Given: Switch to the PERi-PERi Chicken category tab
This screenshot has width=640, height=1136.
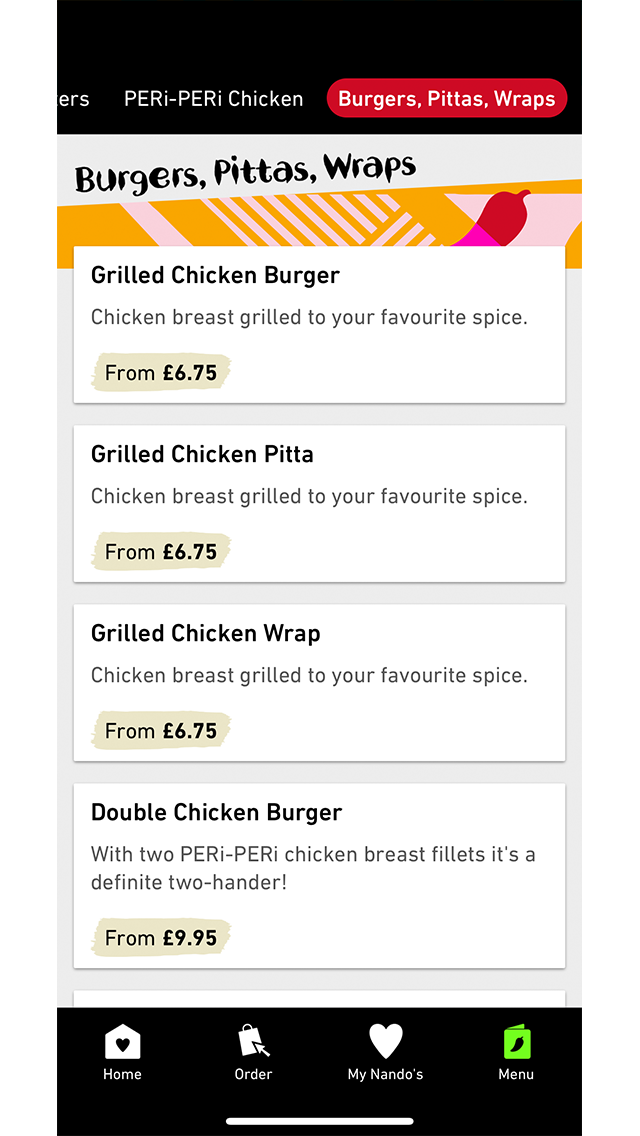Looking at the screenshot, I should (x=213, y=99).
